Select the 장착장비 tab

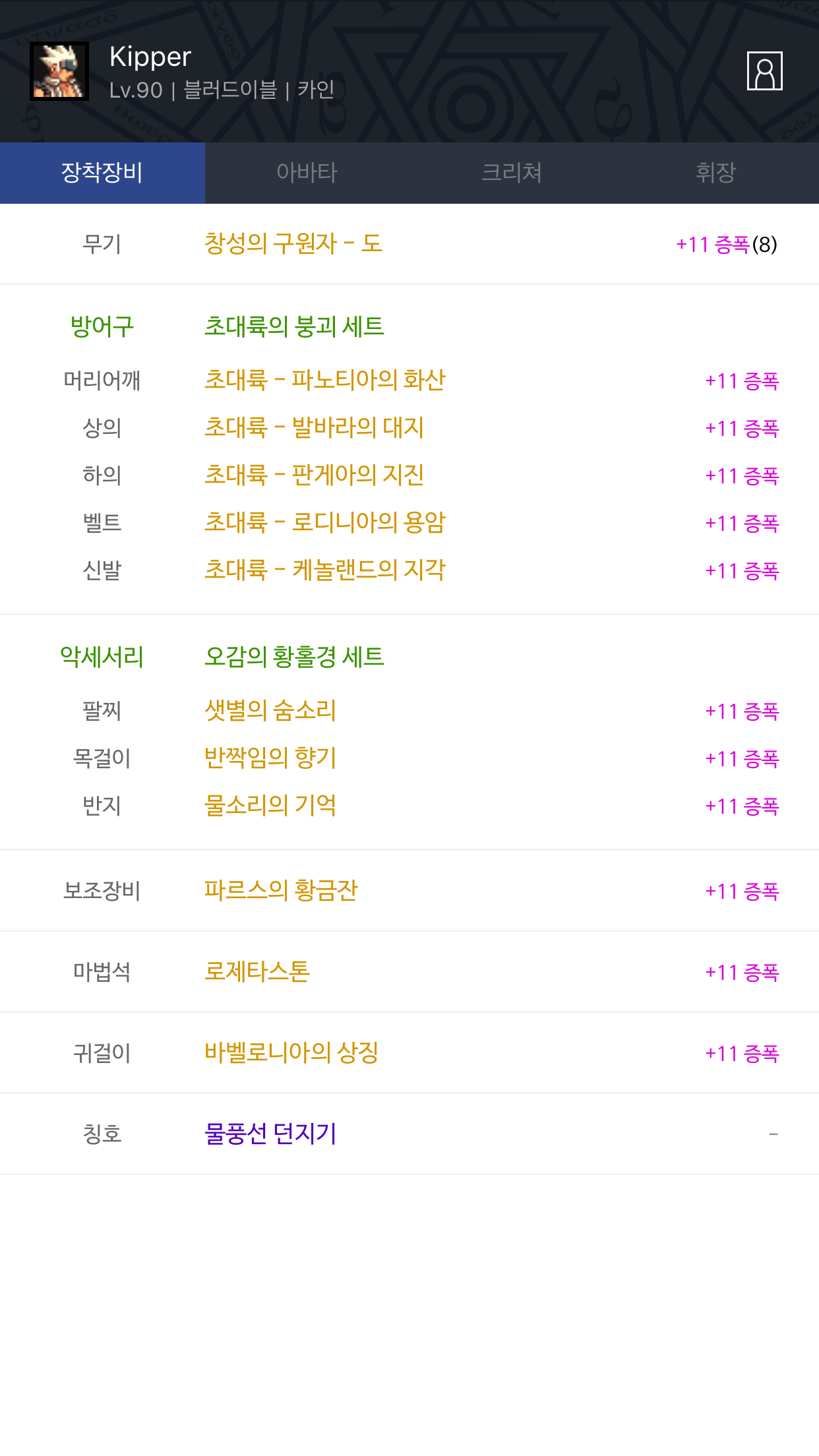click(102, 173)
